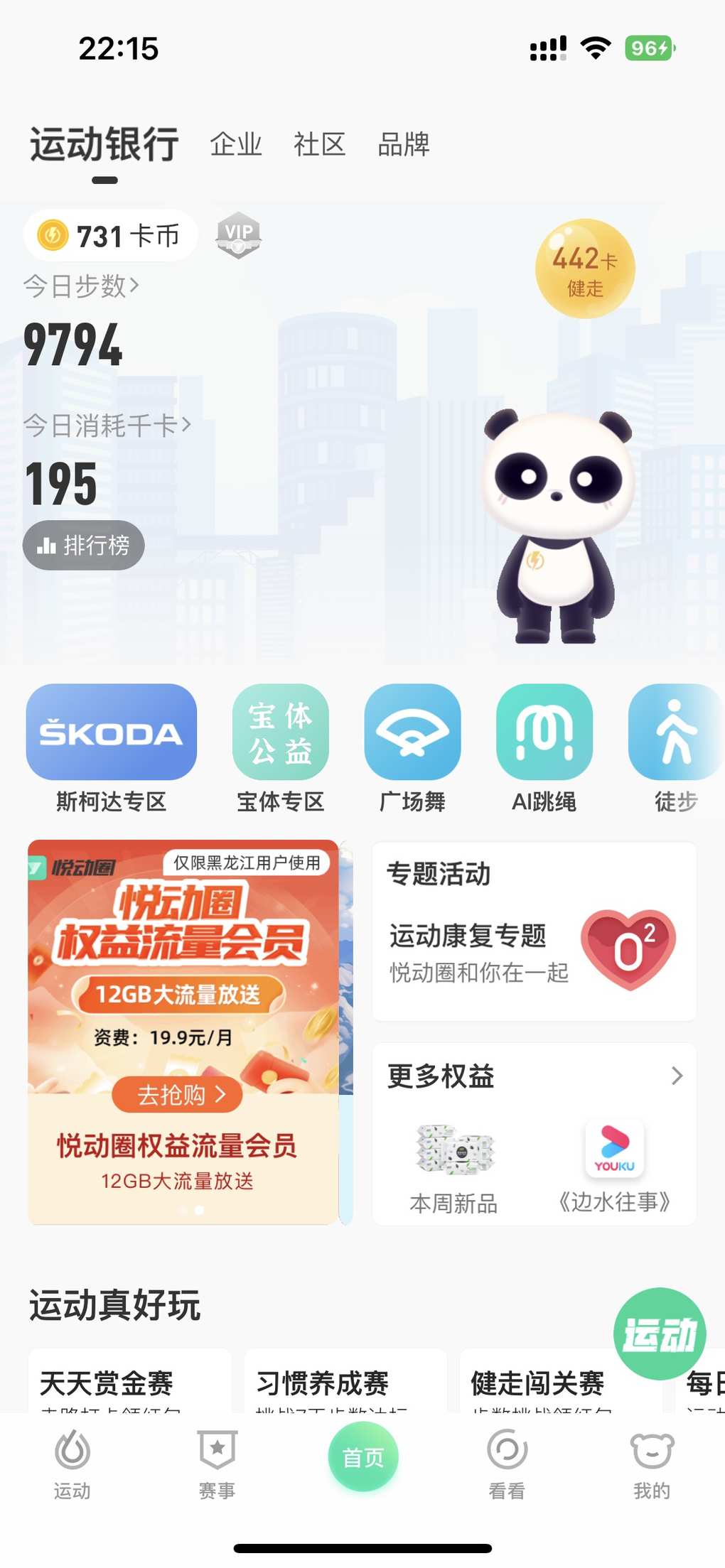
Task: Open the 品牌 top tab
Action: pos(404,144)
